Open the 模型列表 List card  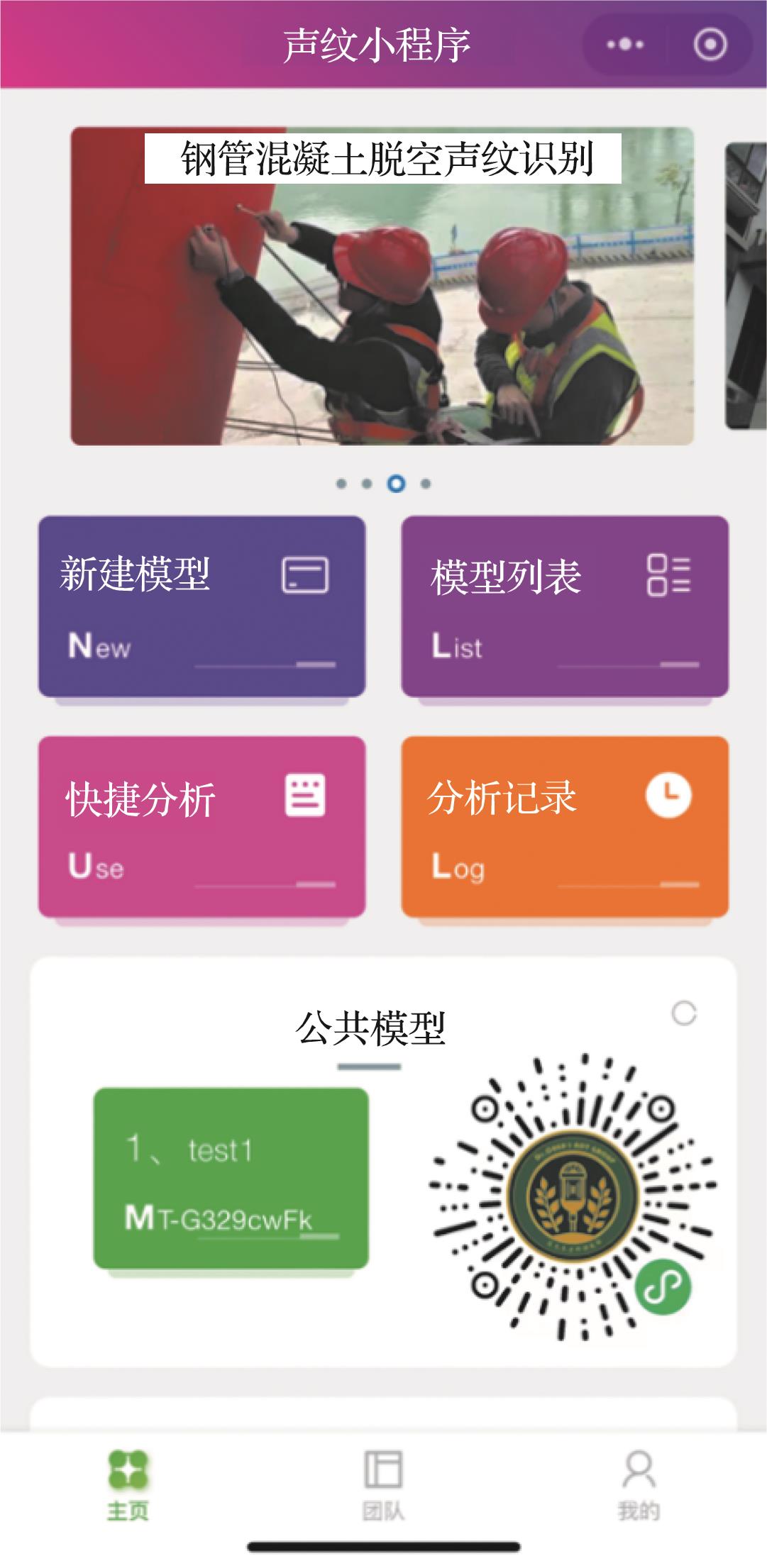tap(565, 606)
